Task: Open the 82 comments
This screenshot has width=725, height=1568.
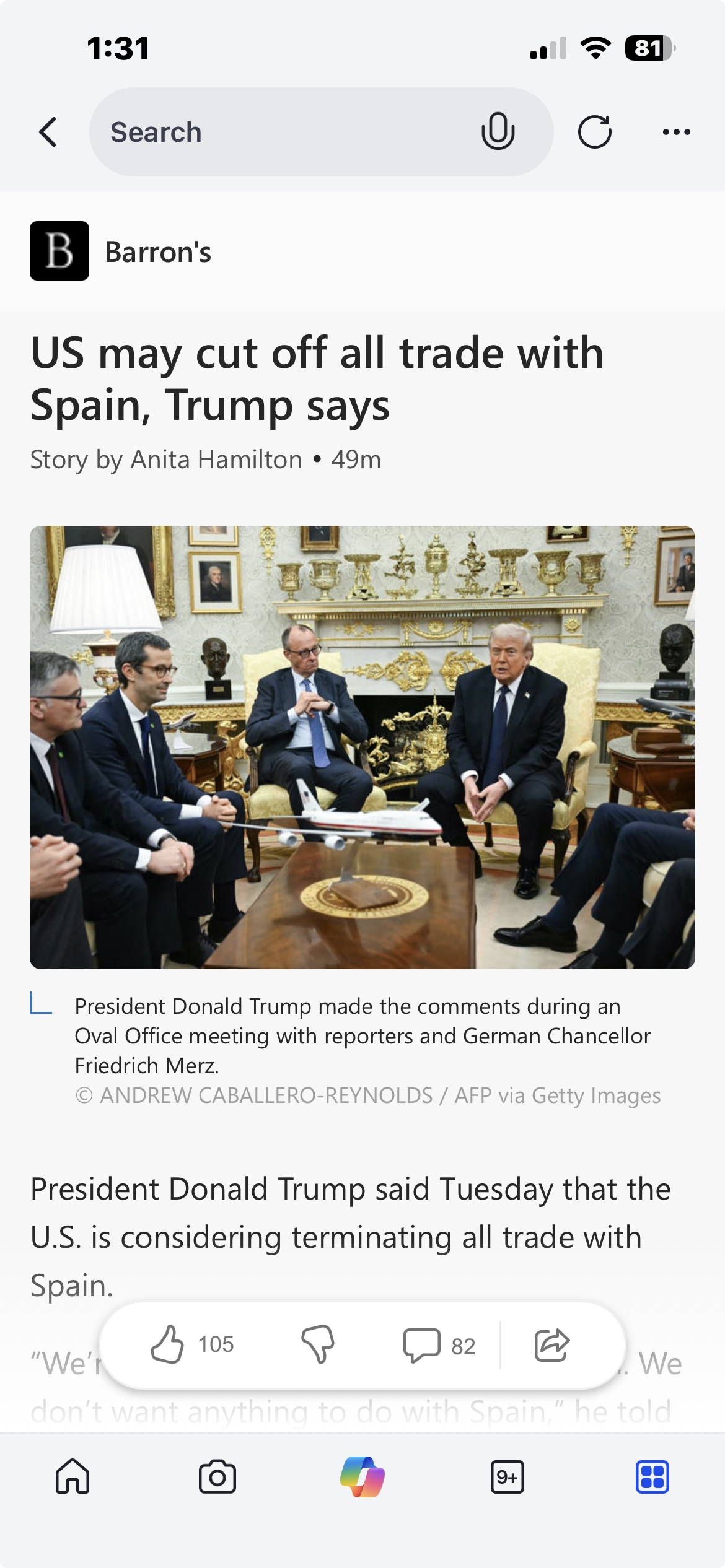Action: pos(439,1345)
